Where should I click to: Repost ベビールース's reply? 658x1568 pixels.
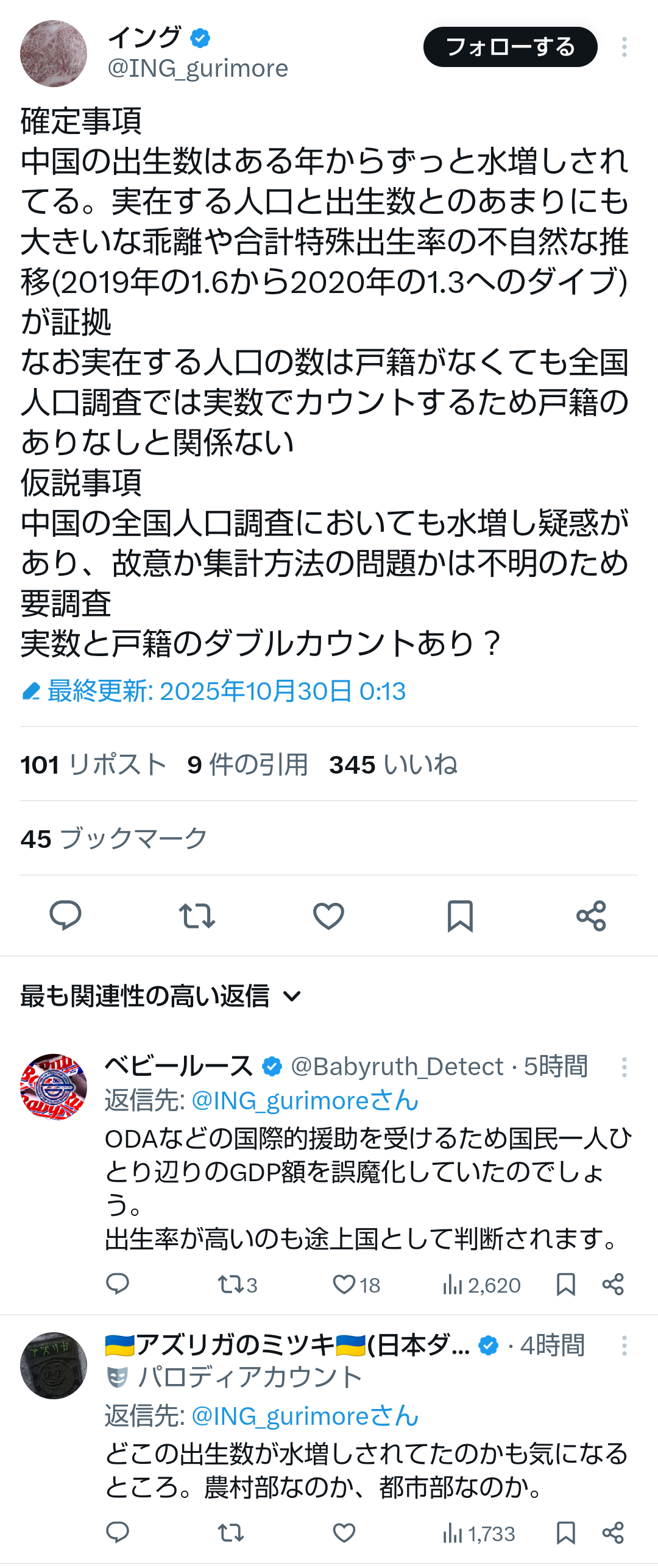(x=230, y=1285)
